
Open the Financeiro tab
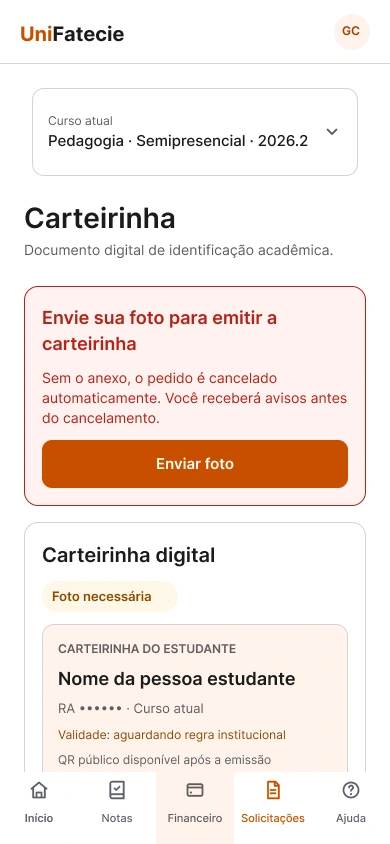[195, 804]
